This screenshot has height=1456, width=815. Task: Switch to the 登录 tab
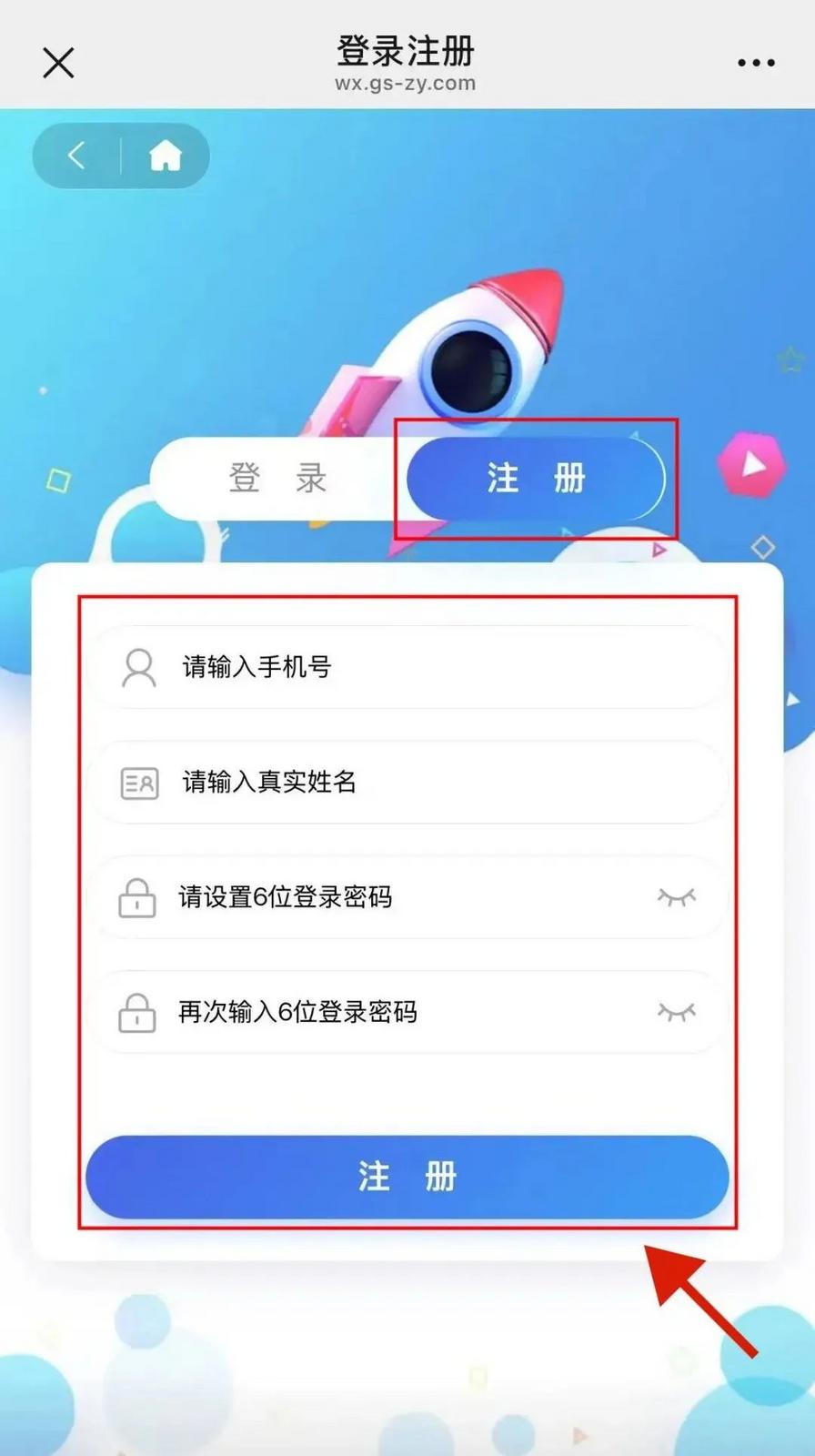[x=277, y=479]
